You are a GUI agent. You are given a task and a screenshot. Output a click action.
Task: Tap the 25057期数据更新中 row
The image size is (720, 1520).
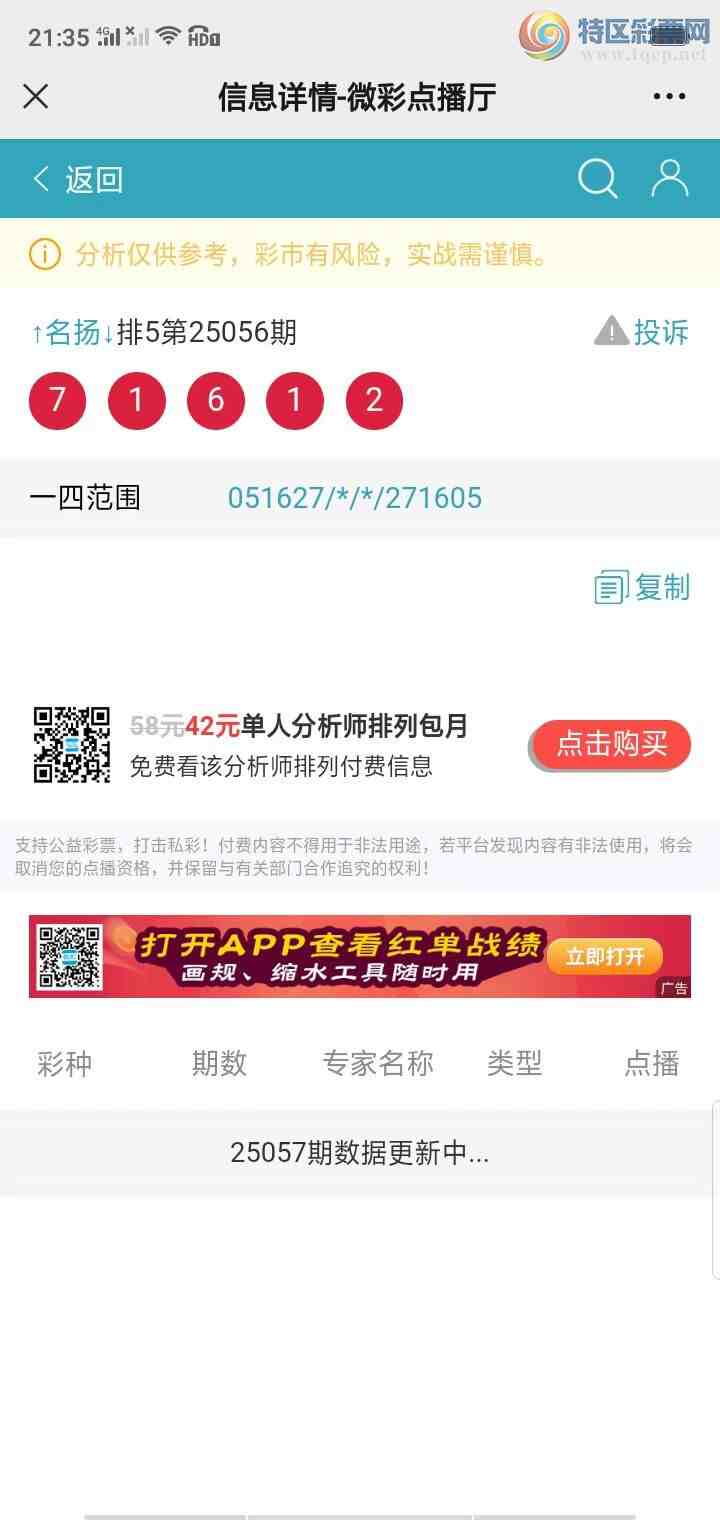click(x=360, y=1152)
